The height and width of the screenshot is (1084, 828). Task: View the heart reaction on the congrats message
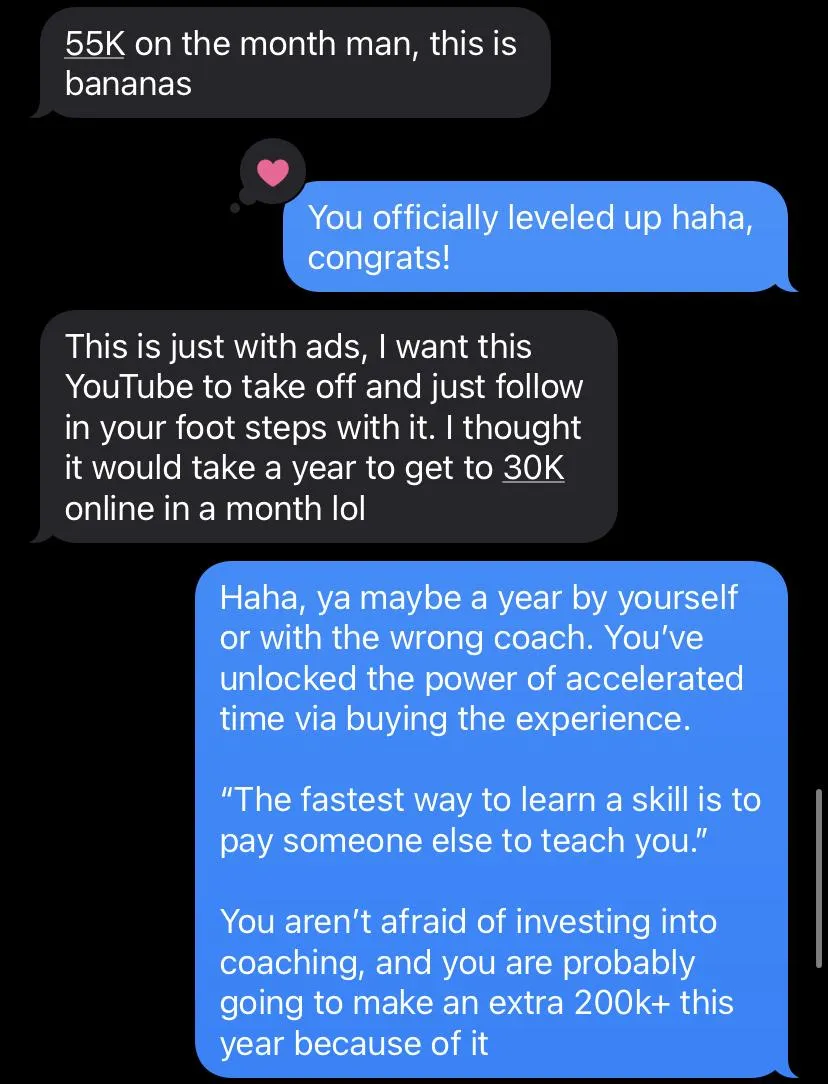tap(272, 173)
